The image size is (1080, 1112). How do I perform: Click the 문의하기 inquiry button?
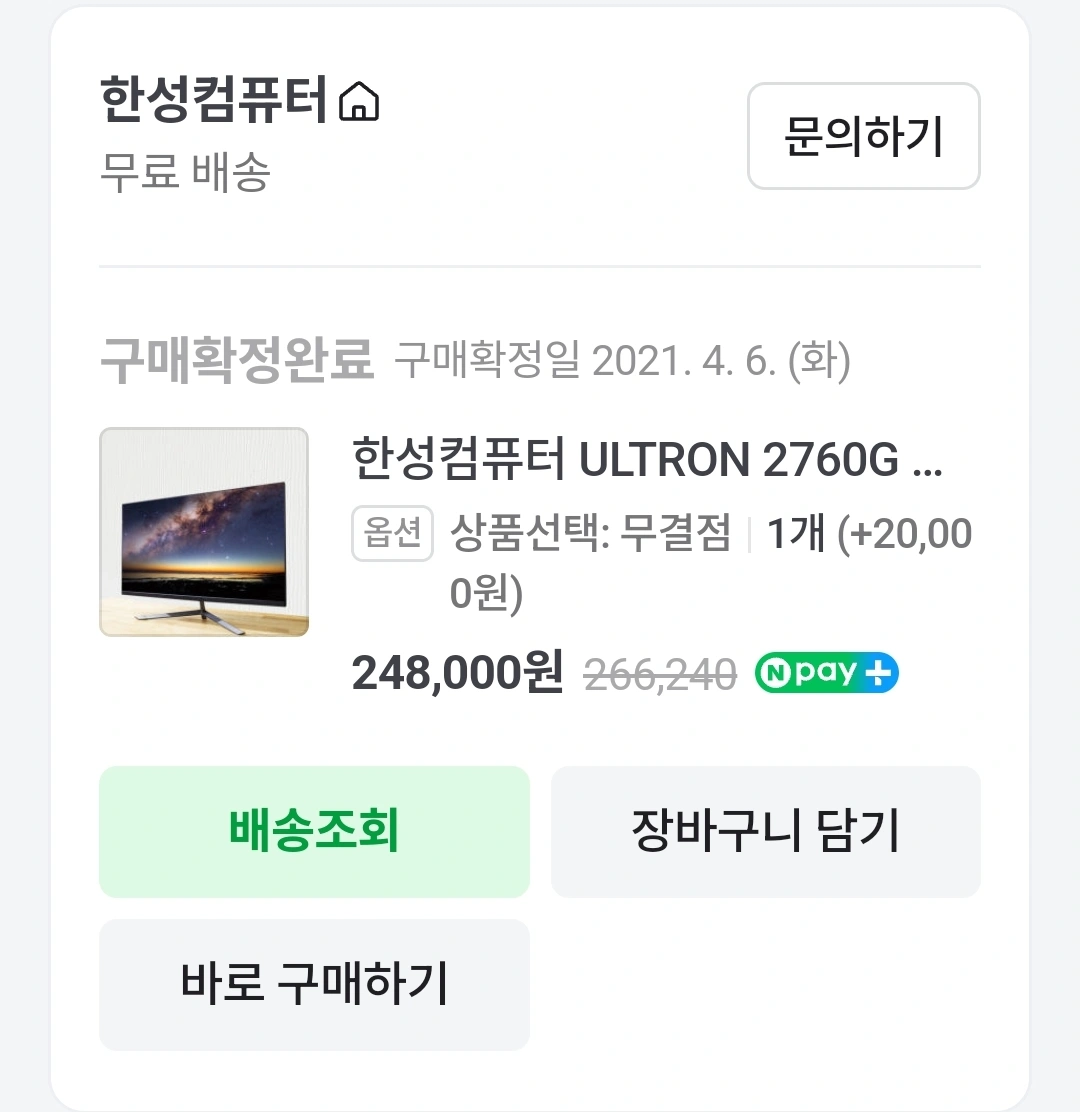coord(863,137)
